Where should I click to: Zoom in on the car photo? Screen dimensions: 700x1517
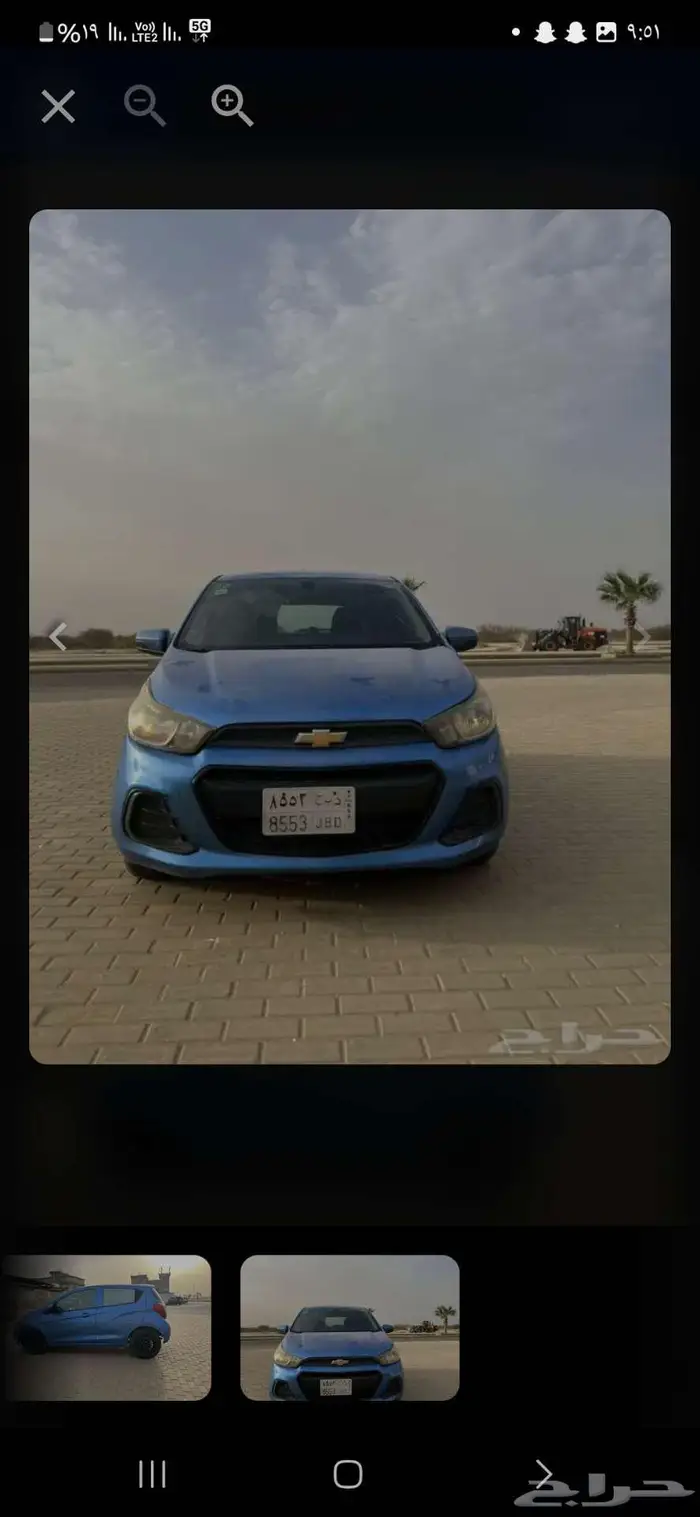pyautogui.click(x=232, y=105)
